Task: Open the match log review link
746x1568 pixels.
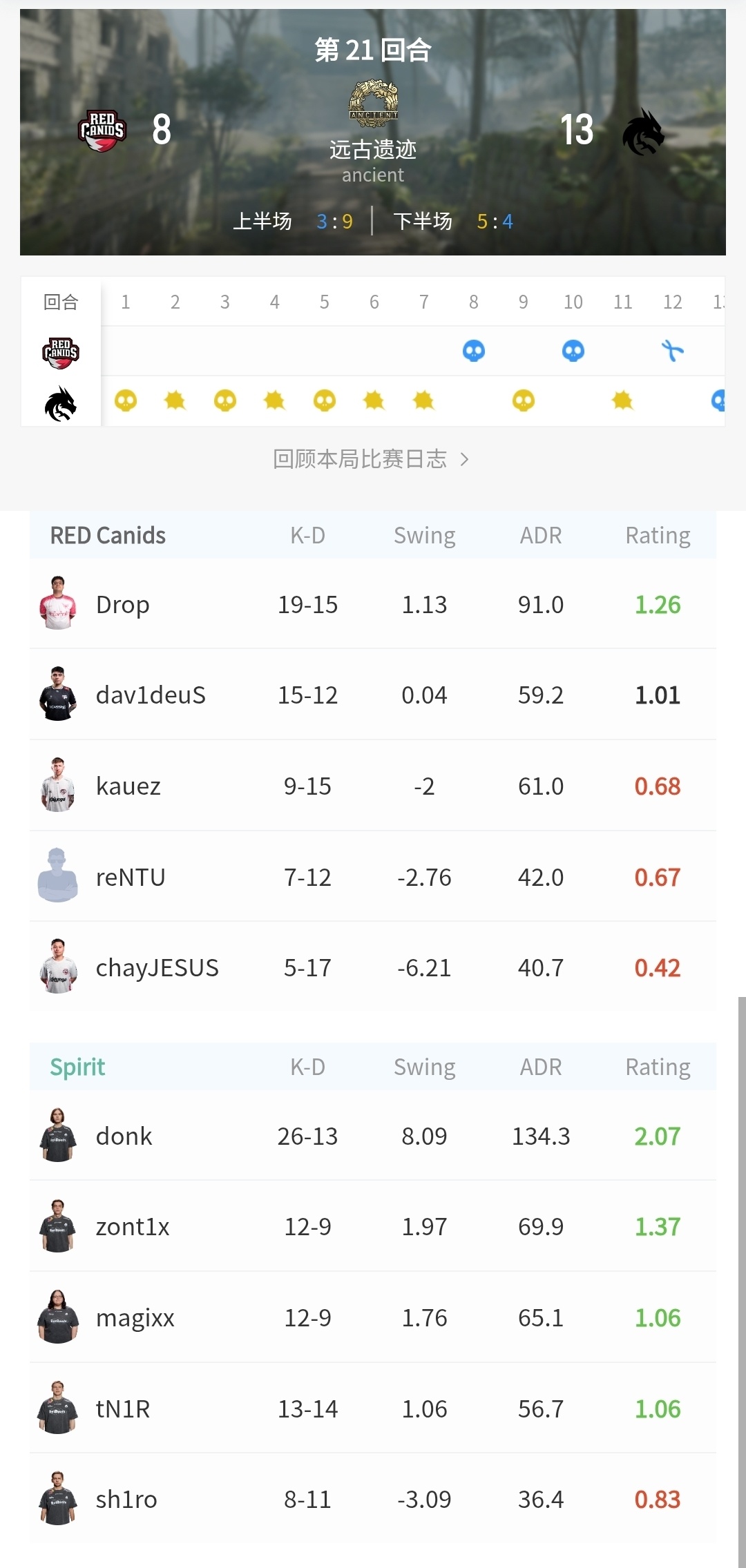Action: (x=371, y=459)
